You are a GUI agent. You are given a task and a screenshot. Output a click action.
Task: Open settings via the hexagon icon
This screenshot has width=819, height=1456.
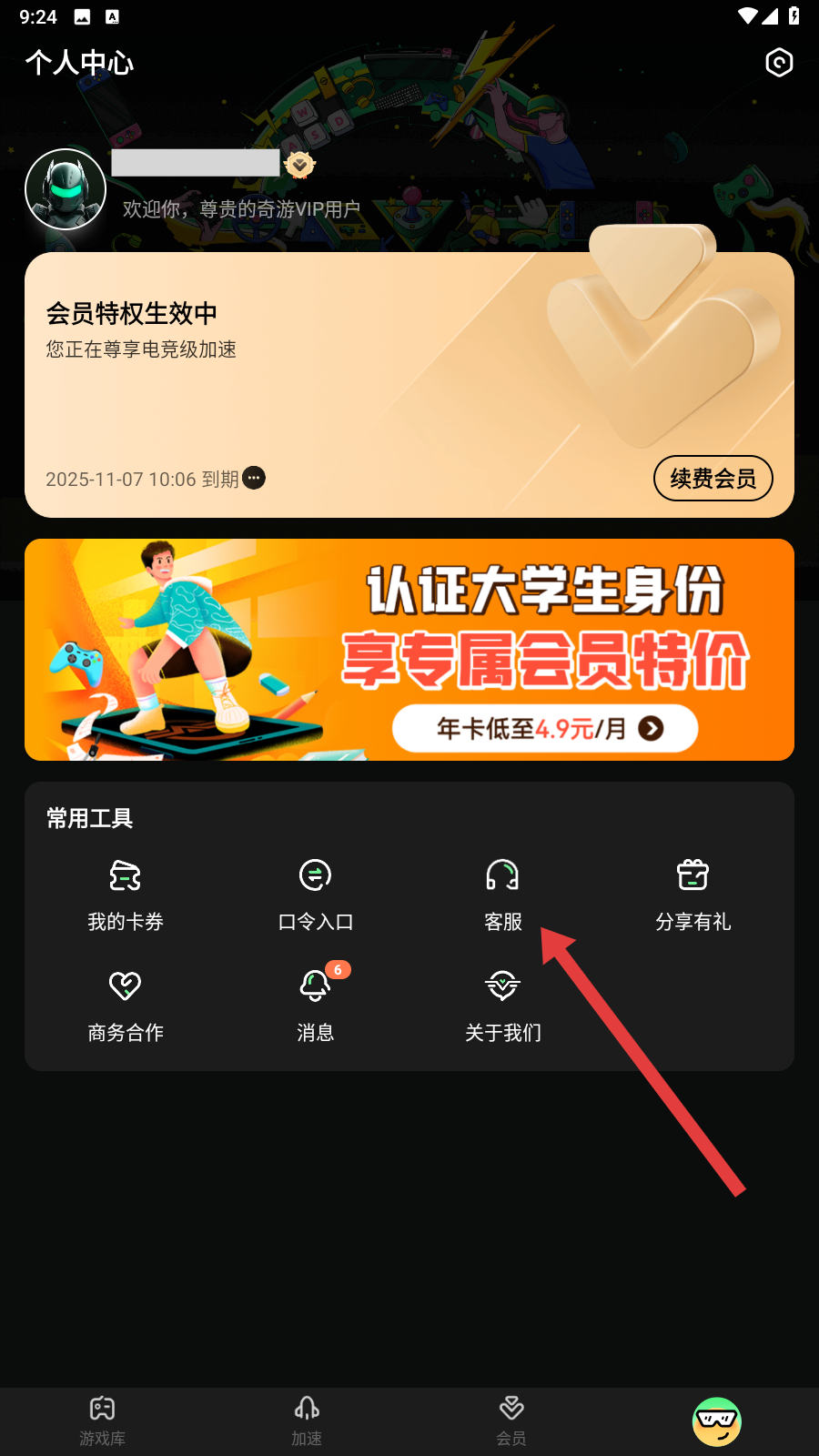pos(779,63)
